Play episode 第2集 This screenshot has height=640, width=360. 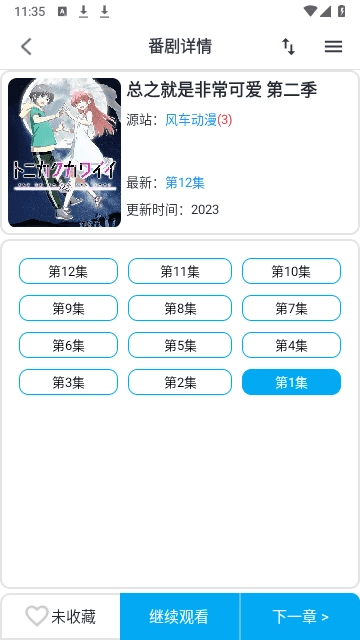coord(180,382)
